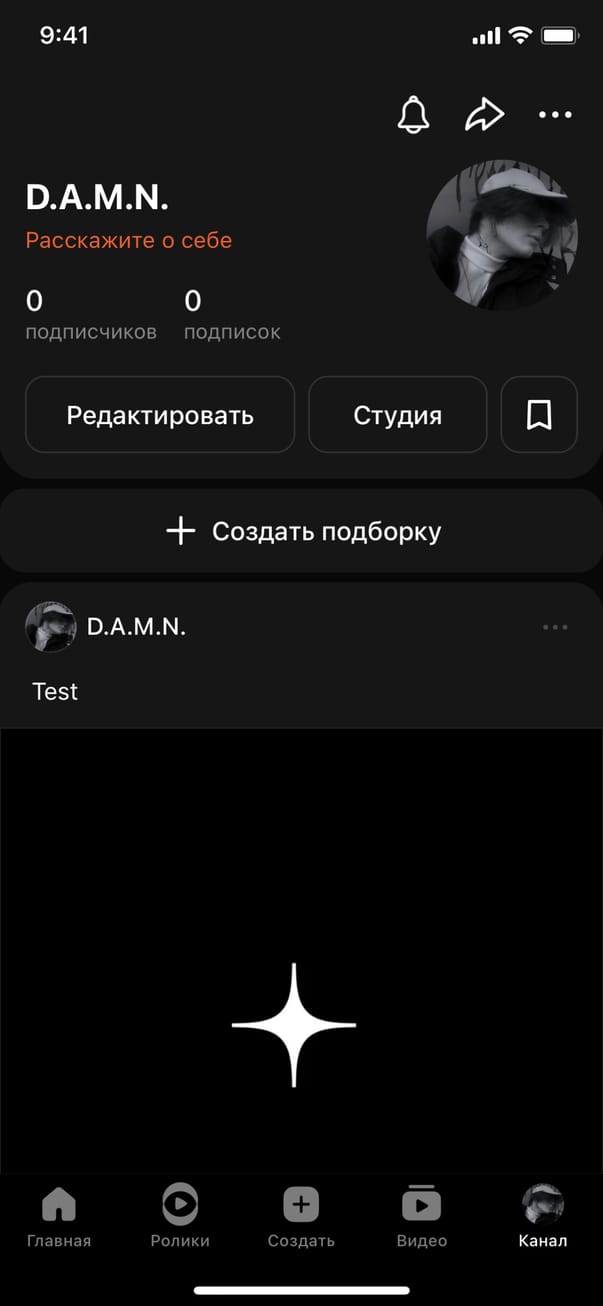The image size is (603, 1306).
Task: Go to the 'Ролики' tab
Action: 180,1217
